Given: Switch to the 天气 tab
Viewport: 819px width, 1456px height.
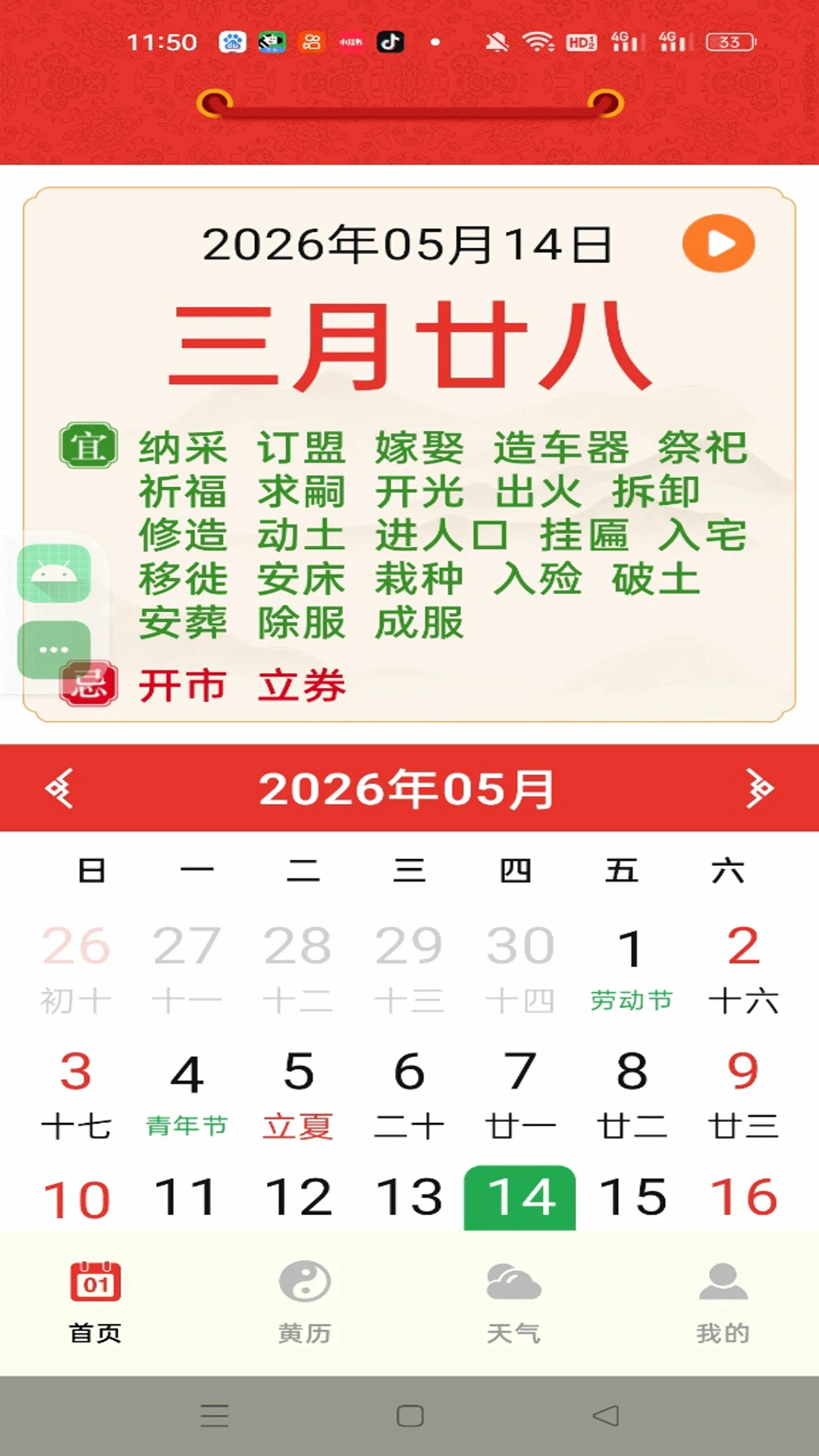Looking at the screenshot, I should pos(514,1301).
